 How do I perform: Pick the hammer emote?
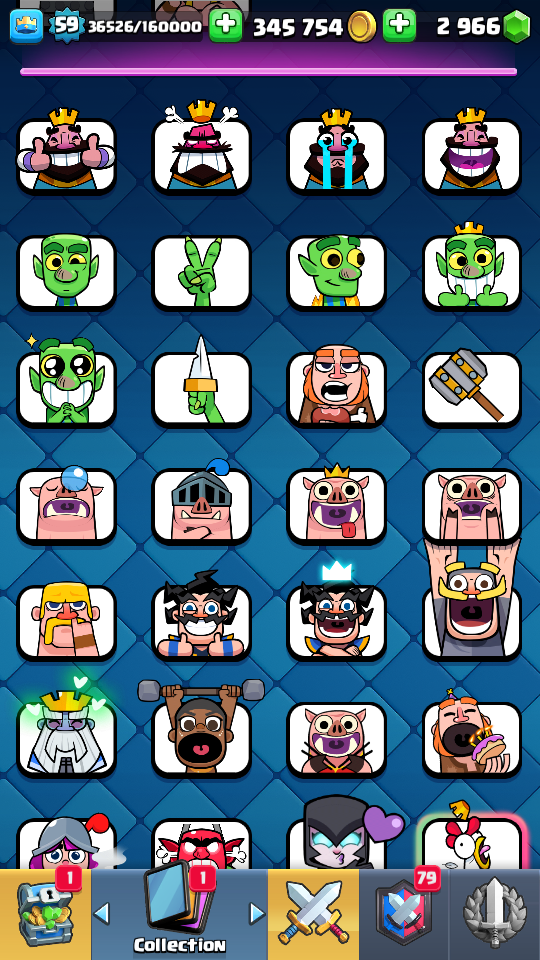472,388
